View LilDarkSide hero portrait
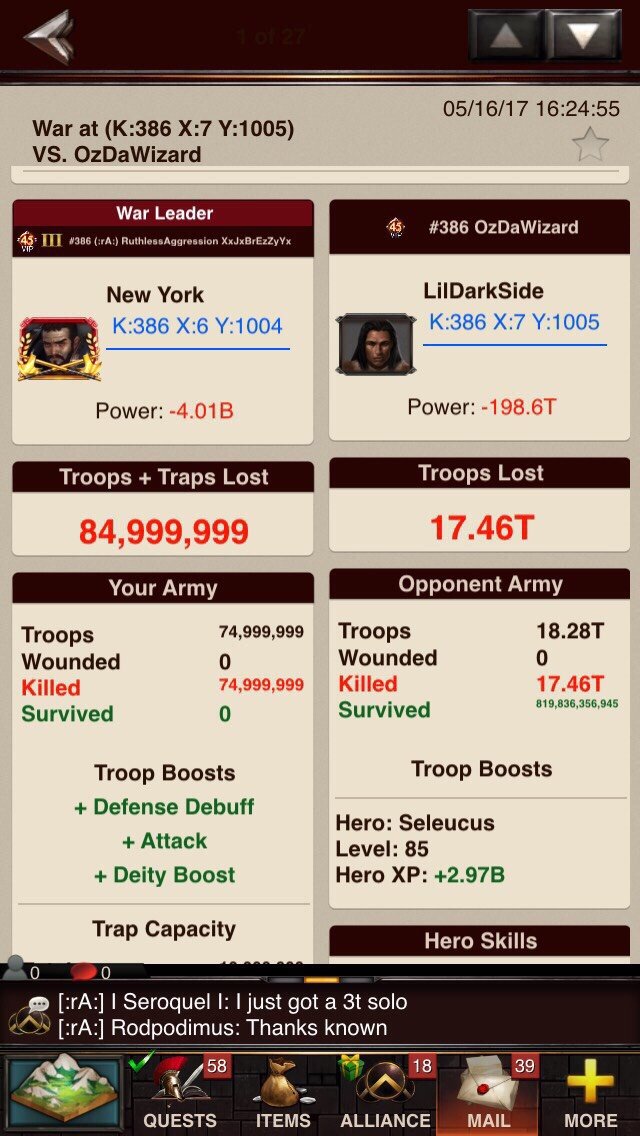Screen dimensions: 640x1136 (x=375, y=344)
